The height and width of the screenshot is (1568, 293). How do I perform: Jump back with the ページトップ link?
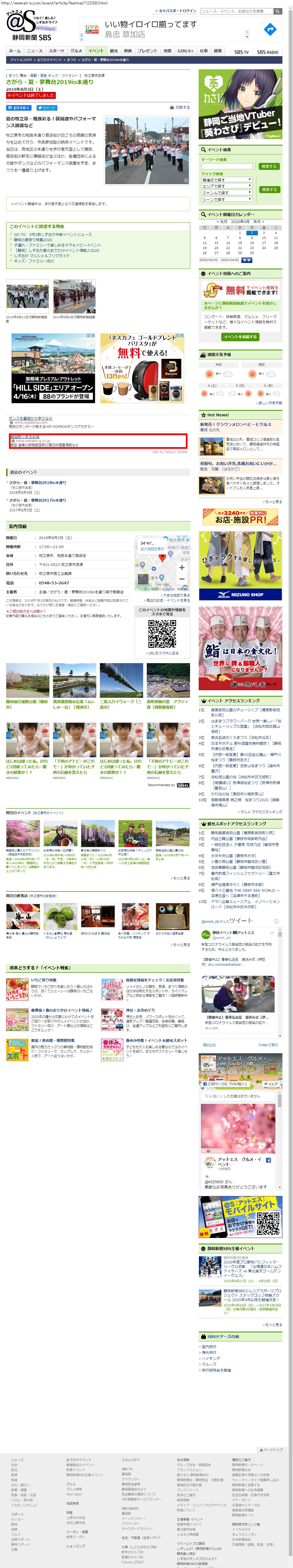[x=271, y=1450]
